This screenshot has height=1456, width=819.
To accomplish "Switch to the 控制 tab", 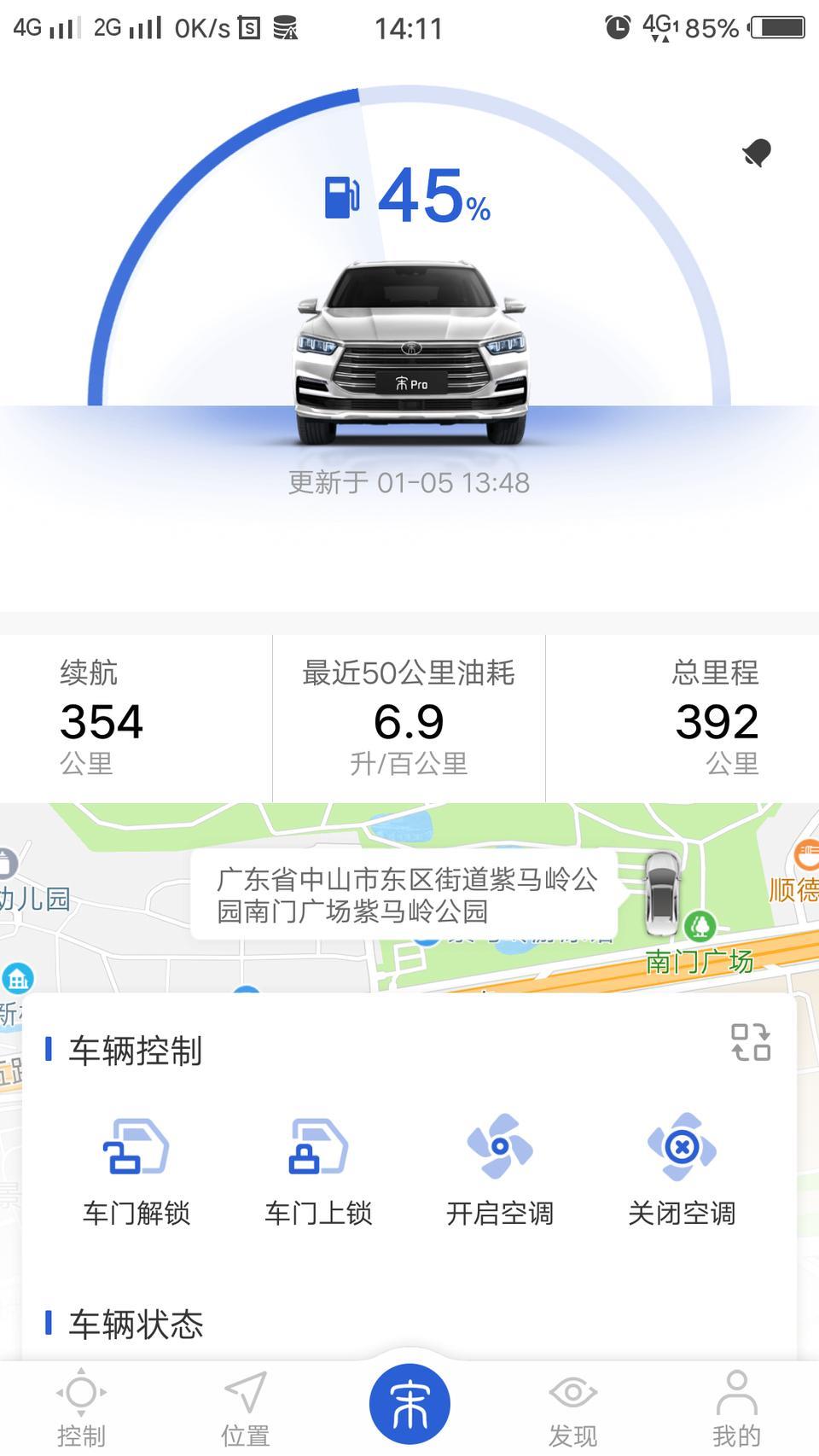I will pos(82,1408).
